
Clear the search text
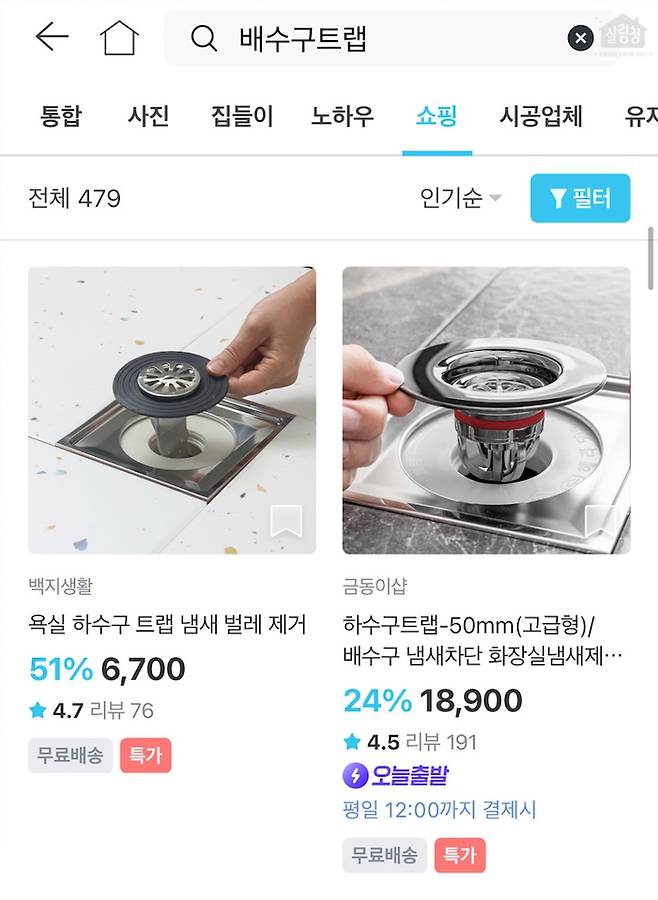[580, 39]
